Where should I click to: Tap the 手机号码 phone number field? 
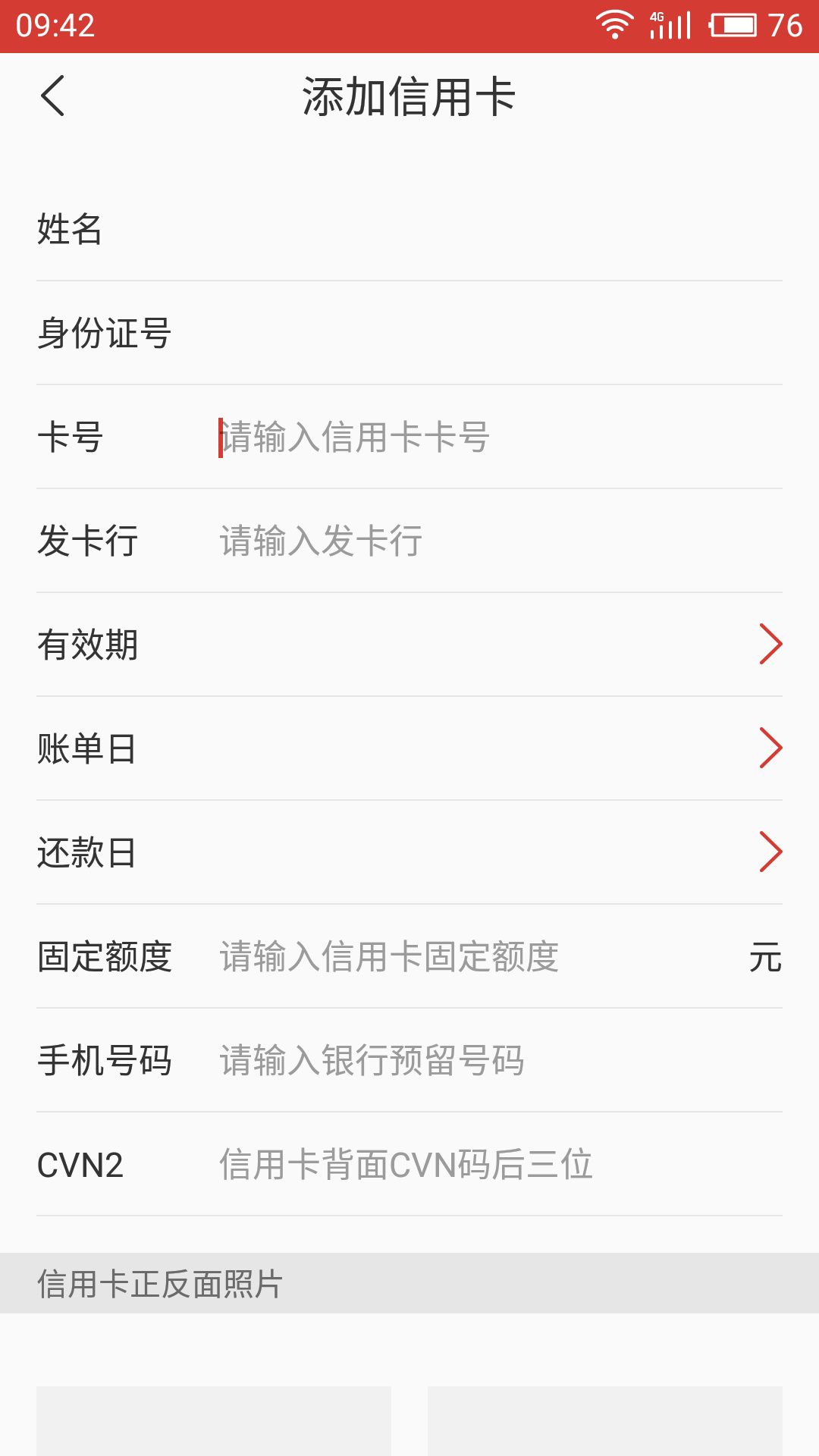tap(485, 1061)
